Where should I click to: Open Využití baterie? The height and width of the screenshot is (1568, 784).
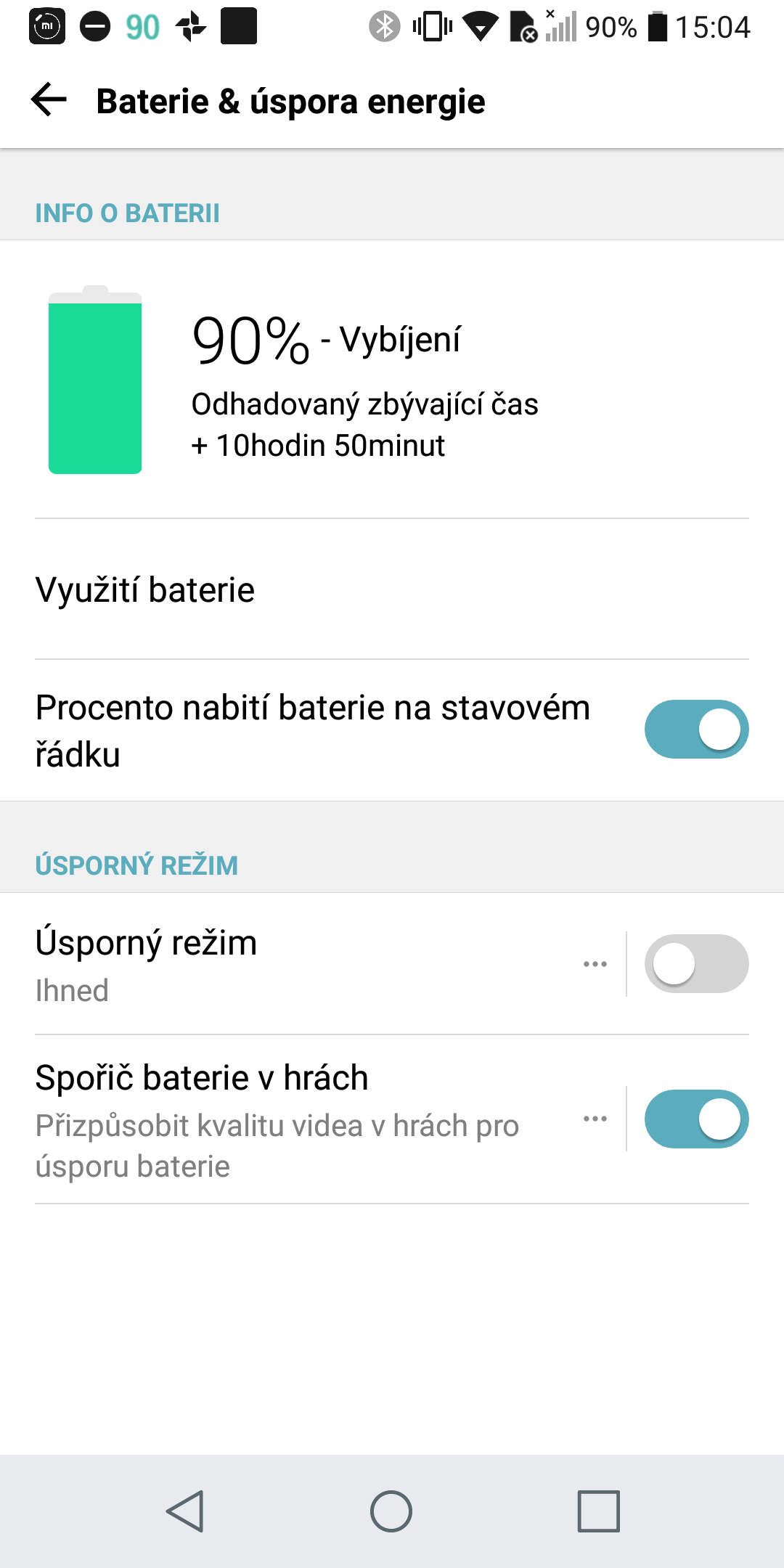(x=392, y=589)
